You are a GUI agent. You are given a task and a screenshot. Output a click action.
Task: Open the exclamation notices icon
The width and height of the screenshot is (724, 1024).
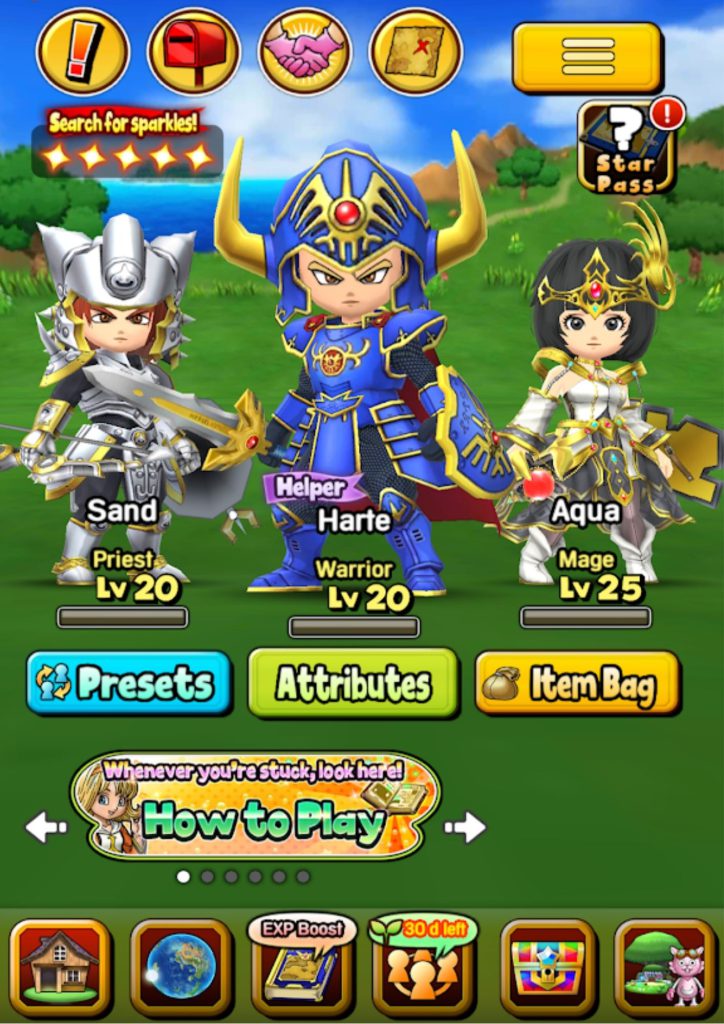click(82, 51)
